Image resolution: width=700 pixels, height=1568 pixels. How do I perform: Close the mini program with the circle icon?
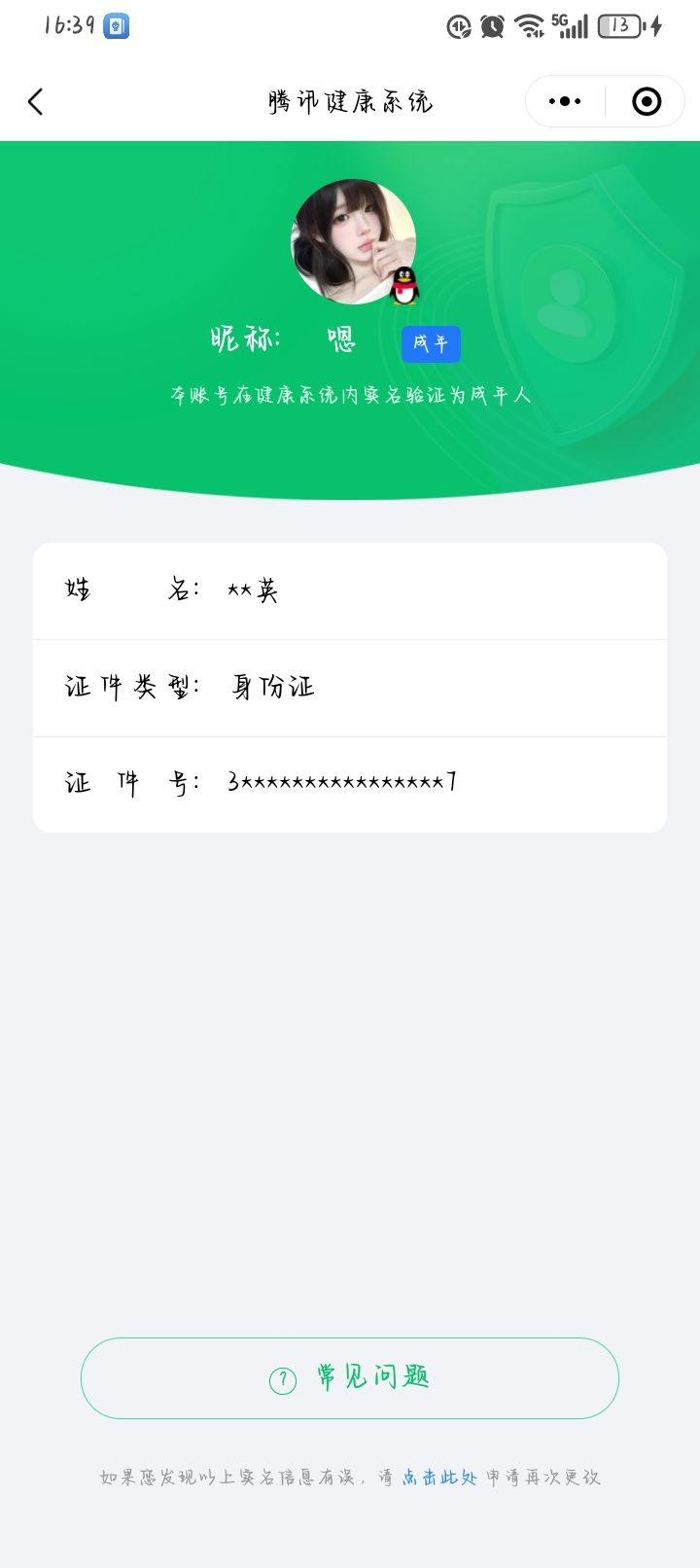pos(647,101)
